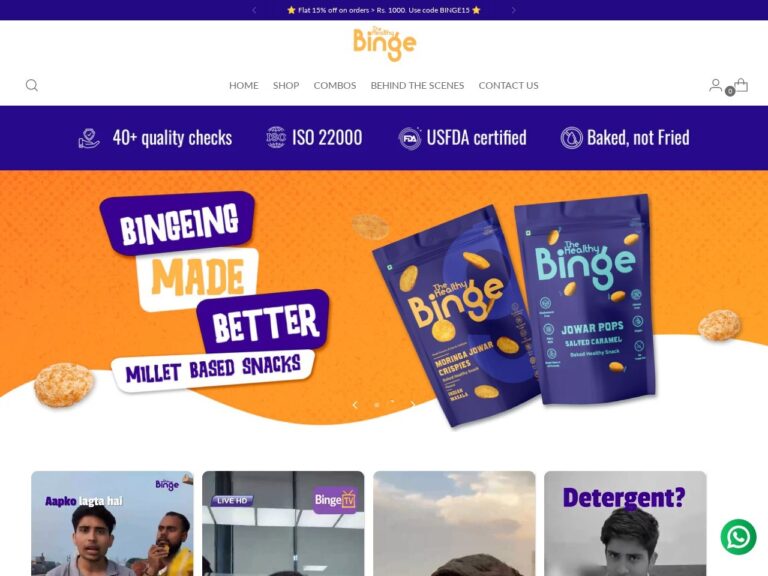
Task: Go to next hero banner slide
Action: (x=413, y=405)
